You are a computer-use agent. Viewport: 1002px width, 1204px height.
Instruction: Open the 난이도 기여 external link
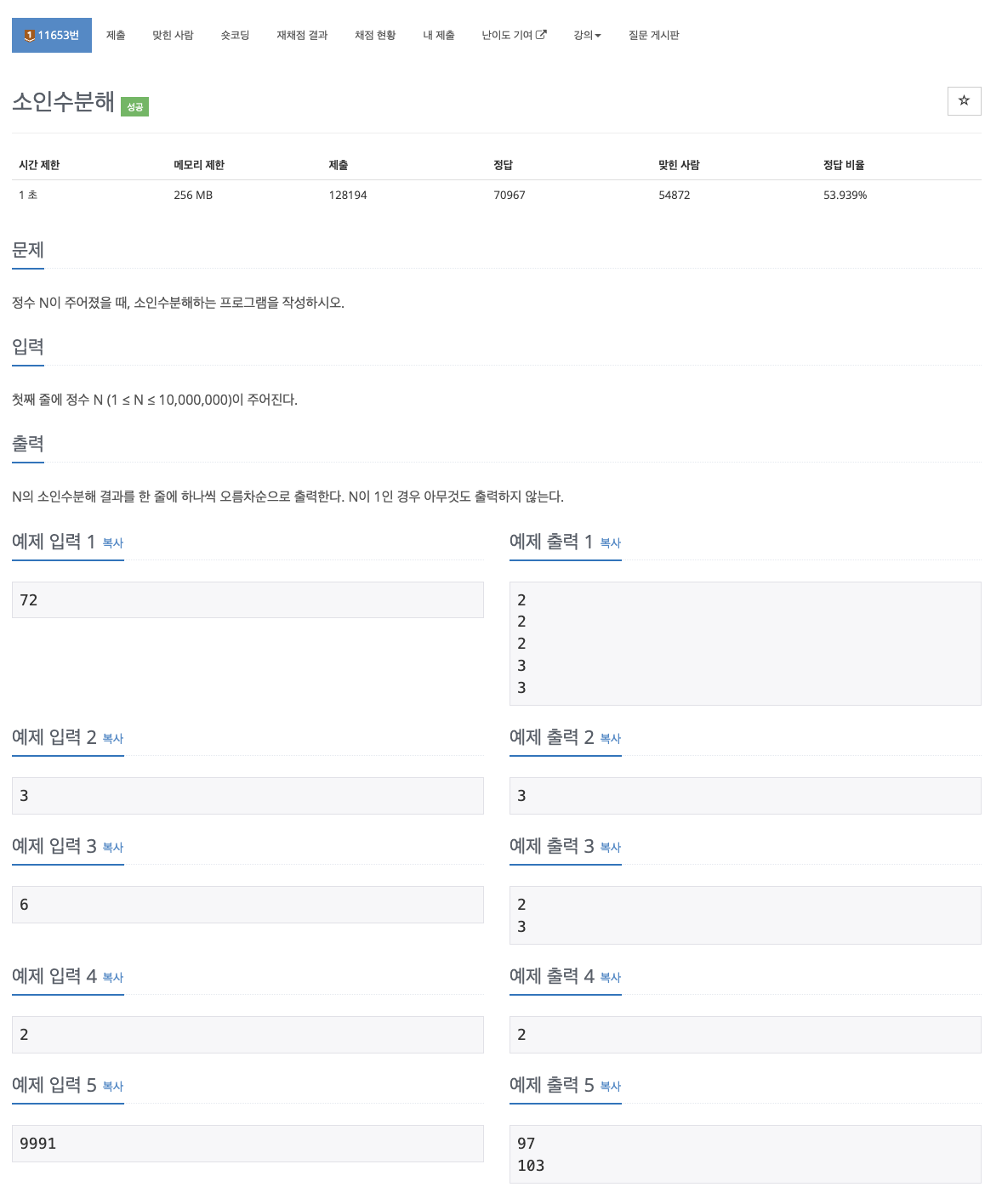point(514,36)
